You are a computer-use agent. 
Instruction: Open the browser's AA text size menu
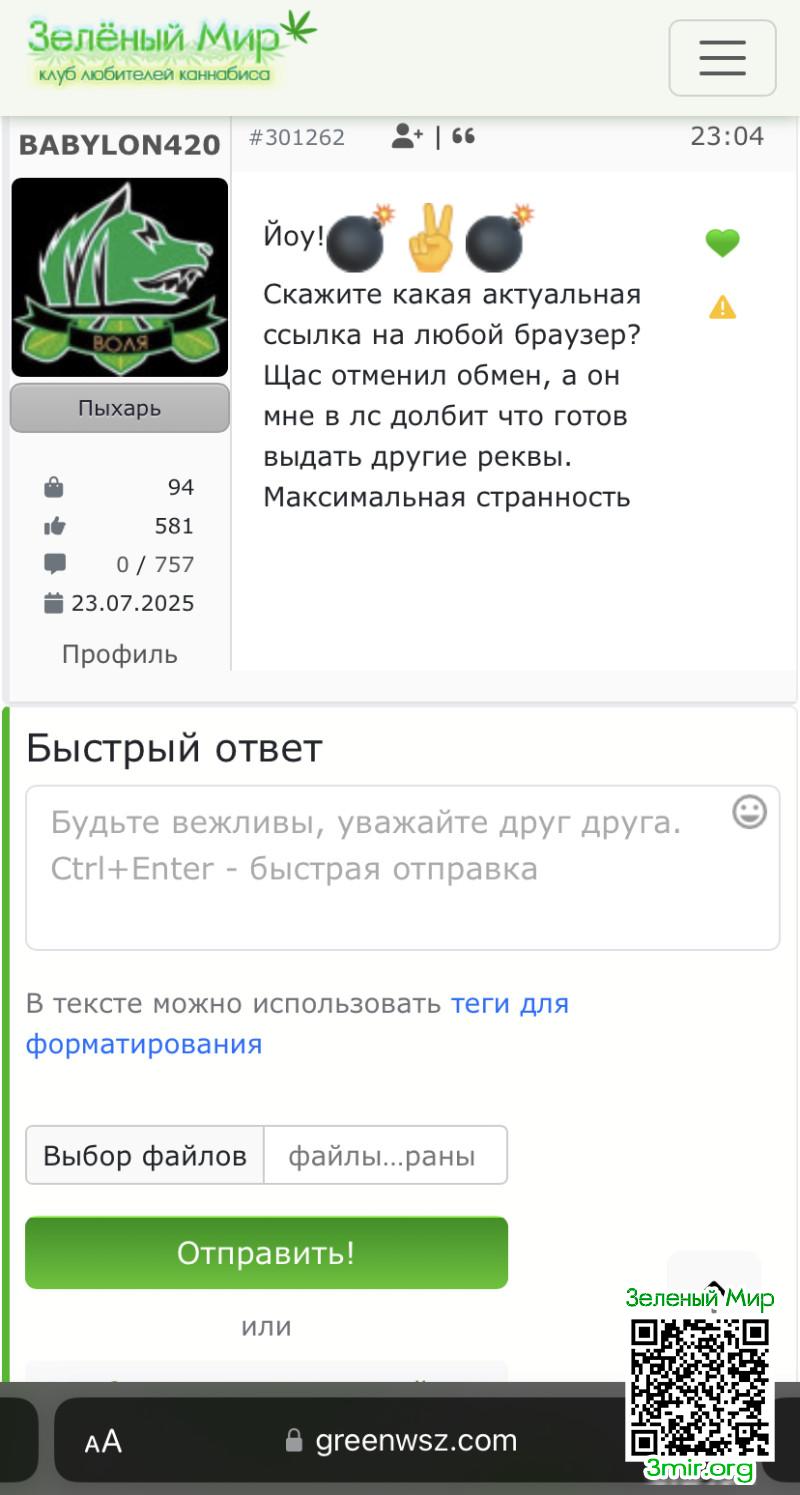pos(103,1441)
